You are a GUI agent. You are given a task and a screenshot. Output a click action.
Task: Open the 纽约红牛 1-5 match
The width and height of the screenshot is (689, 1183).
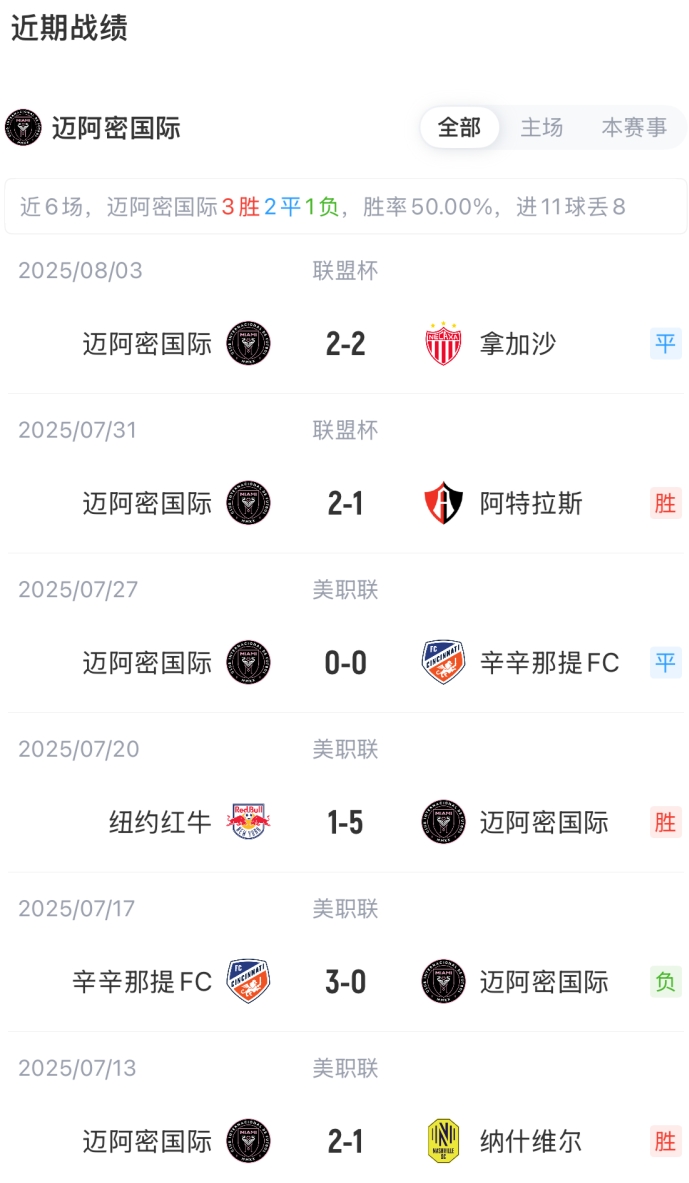tap(345, 823)
